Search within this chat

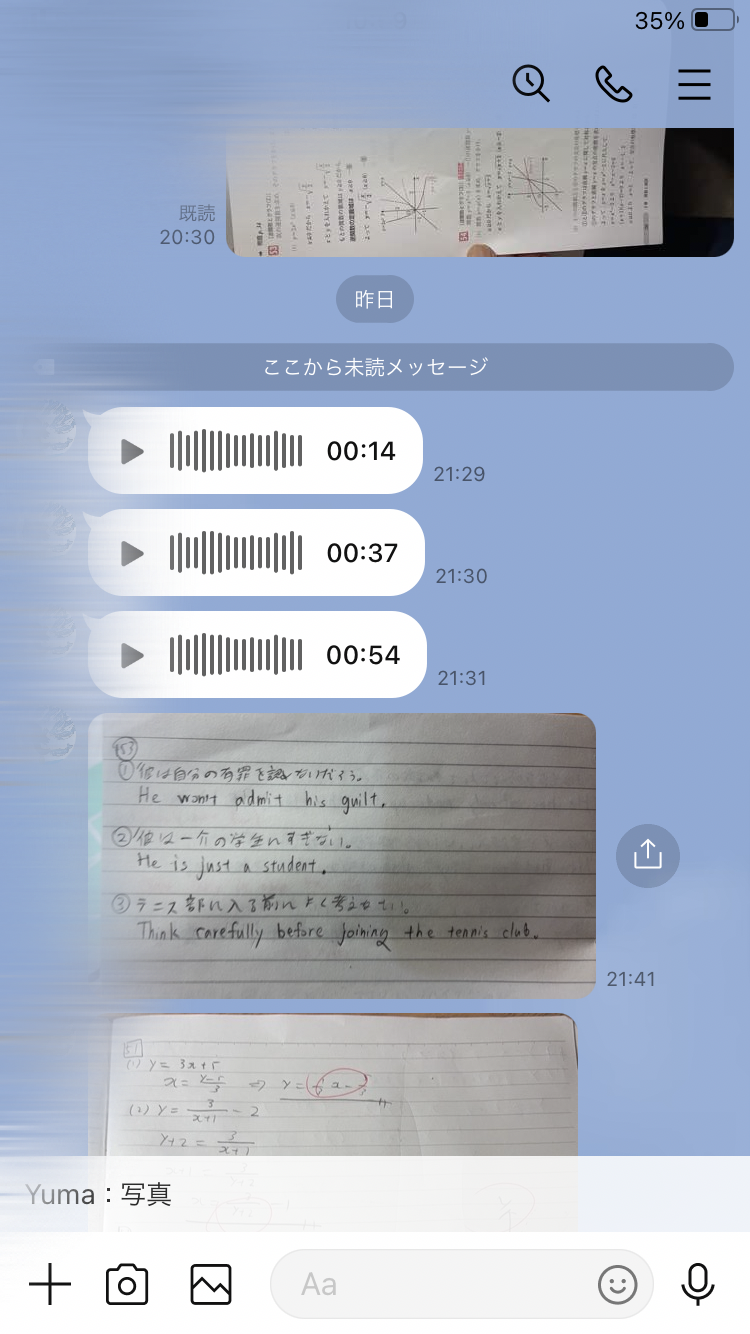[531, 84]
